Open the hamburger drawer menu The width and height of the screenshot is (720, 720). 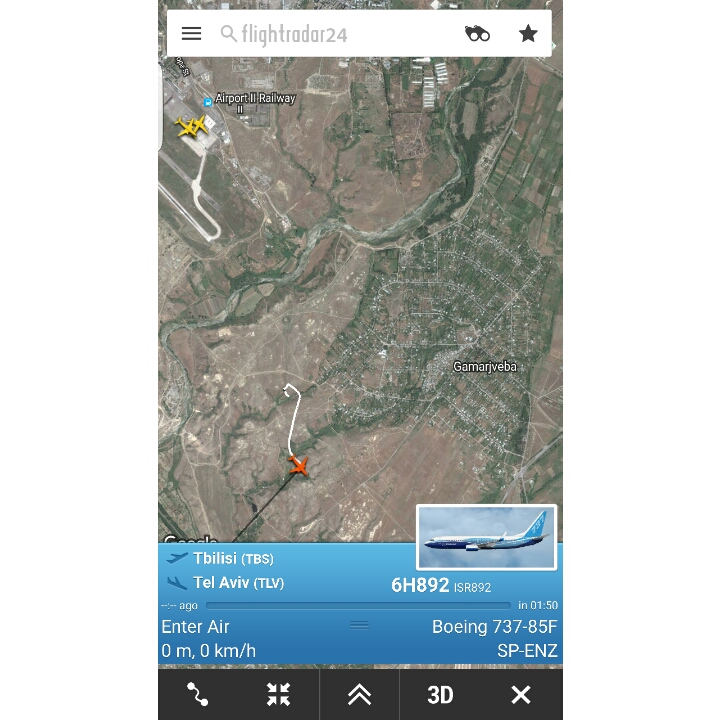click(191, 33)
